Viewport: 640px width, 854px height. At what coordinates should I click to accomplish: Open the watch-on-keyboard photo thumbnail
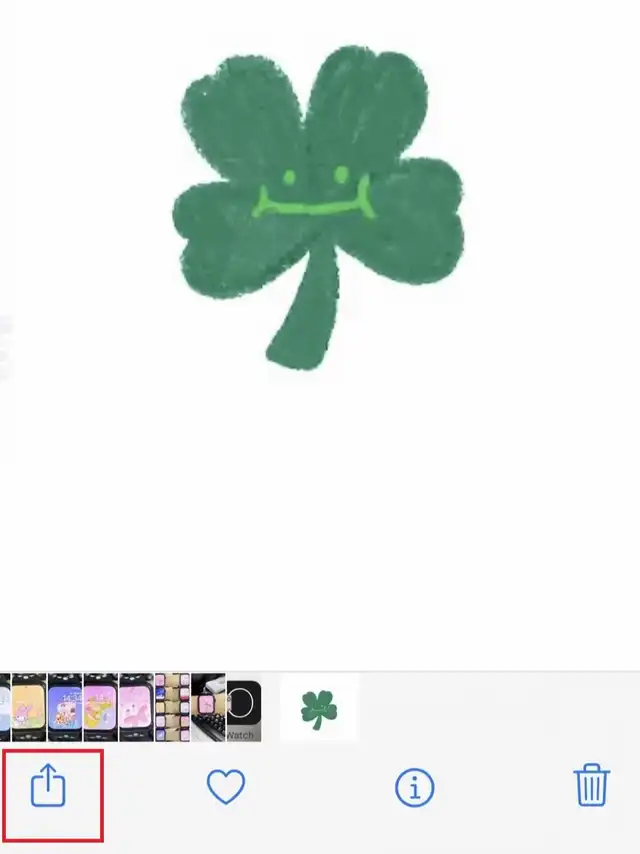pyautogui.click(x=208, y=708)
